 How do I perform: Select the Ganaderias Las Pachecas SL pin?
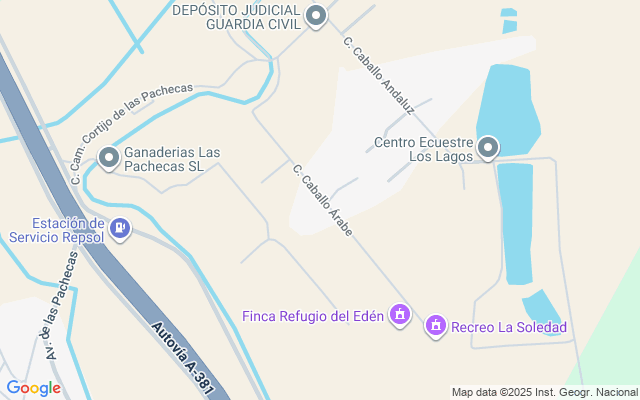coord(108,158)
